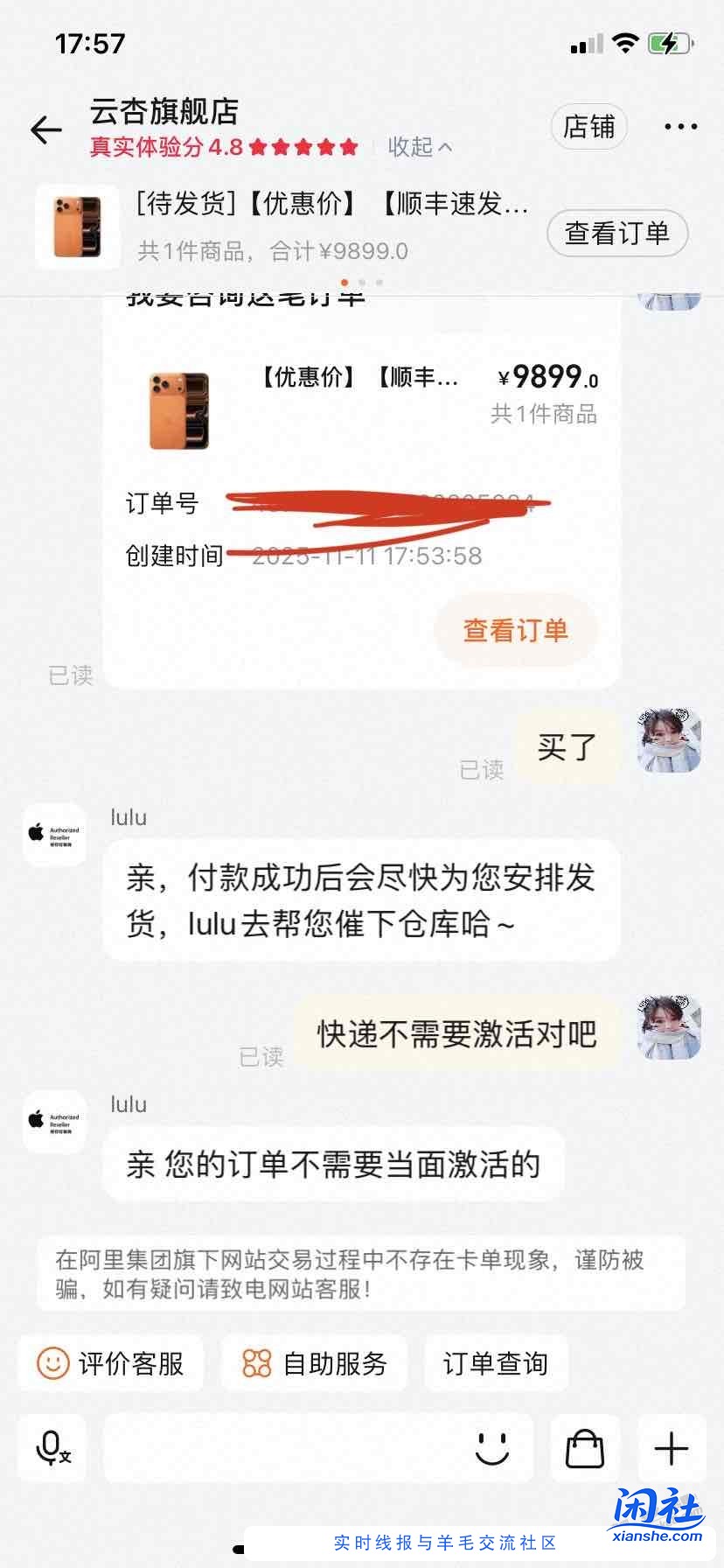Tap the back arrow to exit chat
724x1568 pixels.
tap(45, 128)
